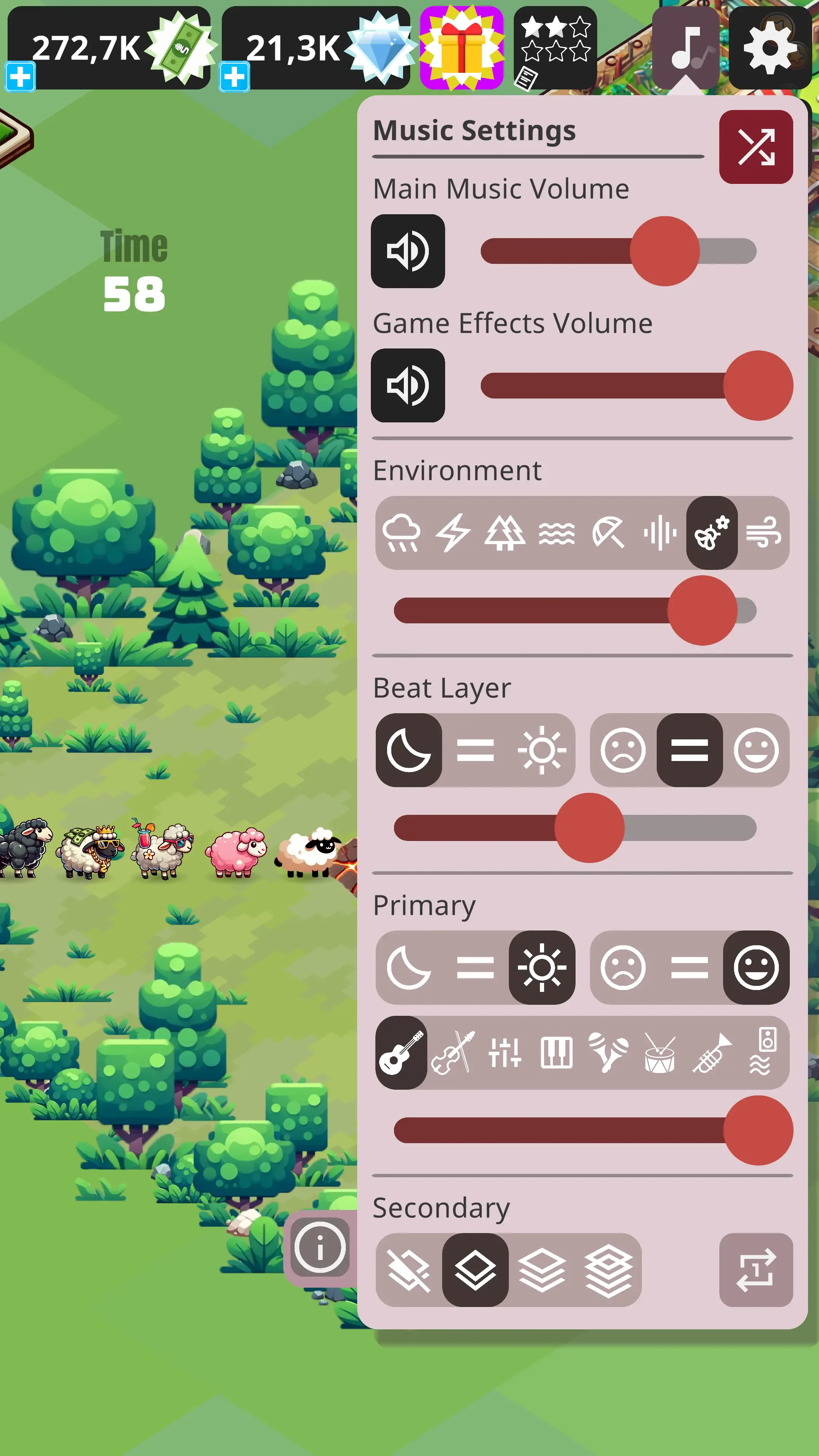Select the wind environment sound

point(763,533)
